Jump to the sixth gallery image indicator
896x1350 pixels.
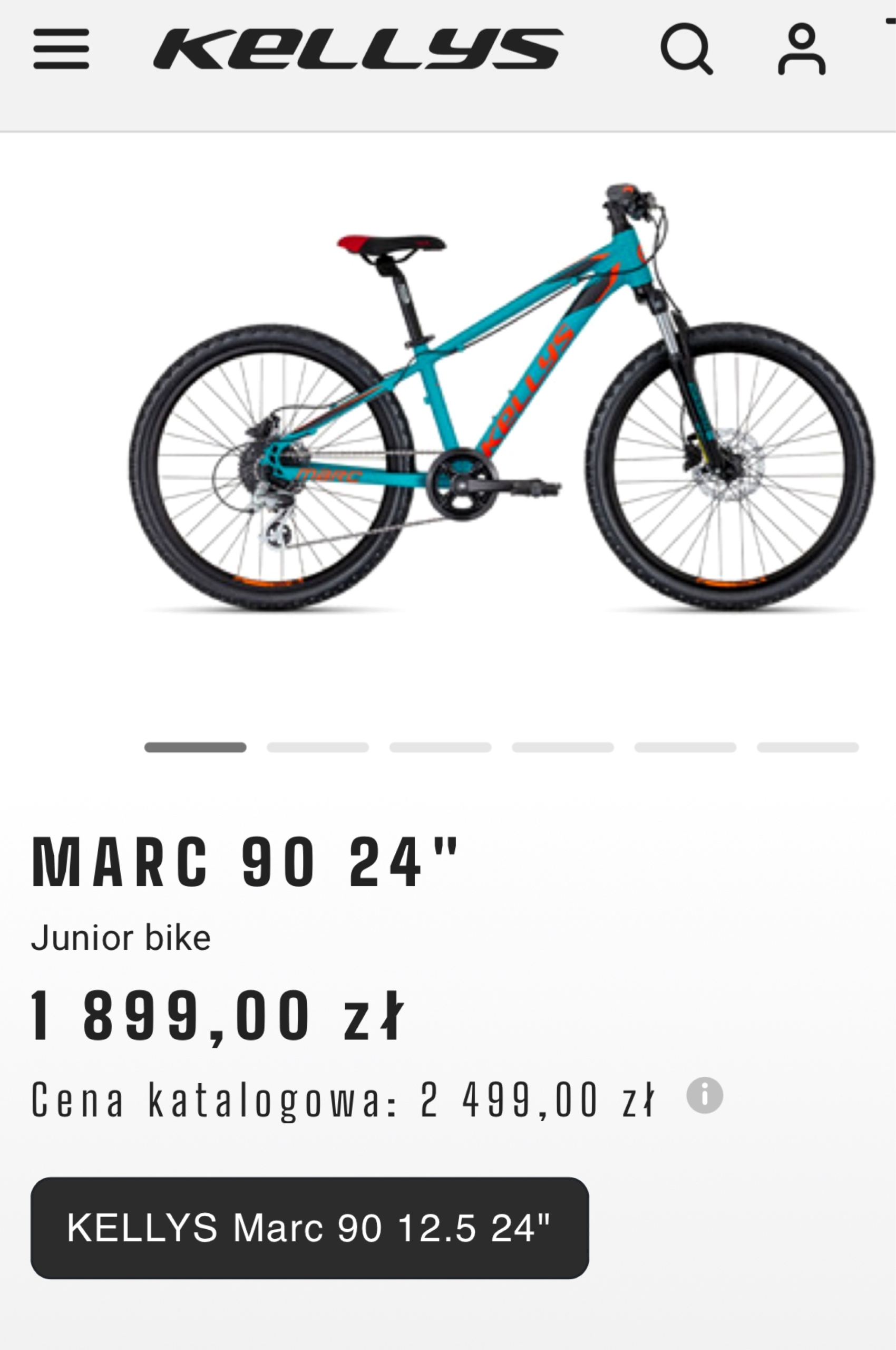click(x=807, y=747)
